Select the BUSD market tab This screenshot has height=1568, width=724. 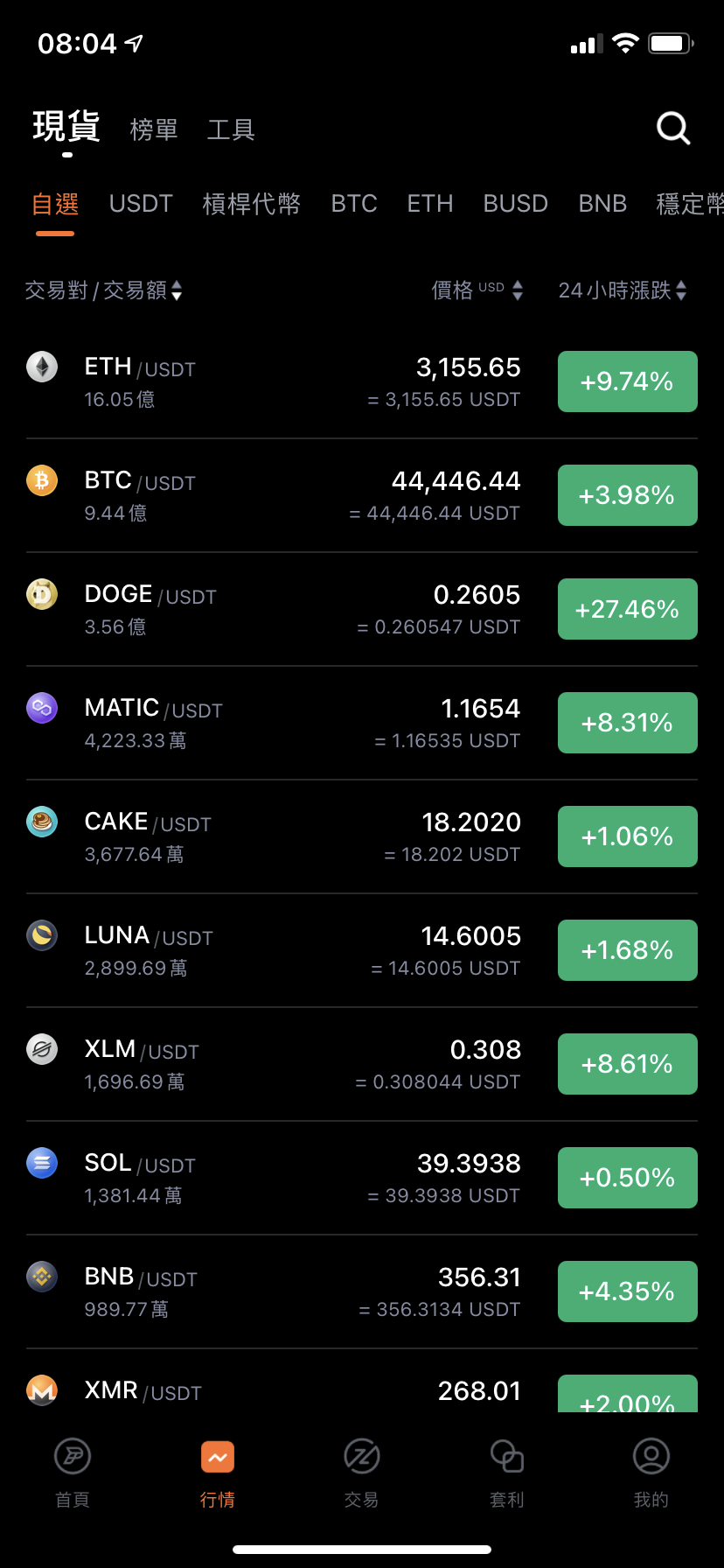coord(515,204)
